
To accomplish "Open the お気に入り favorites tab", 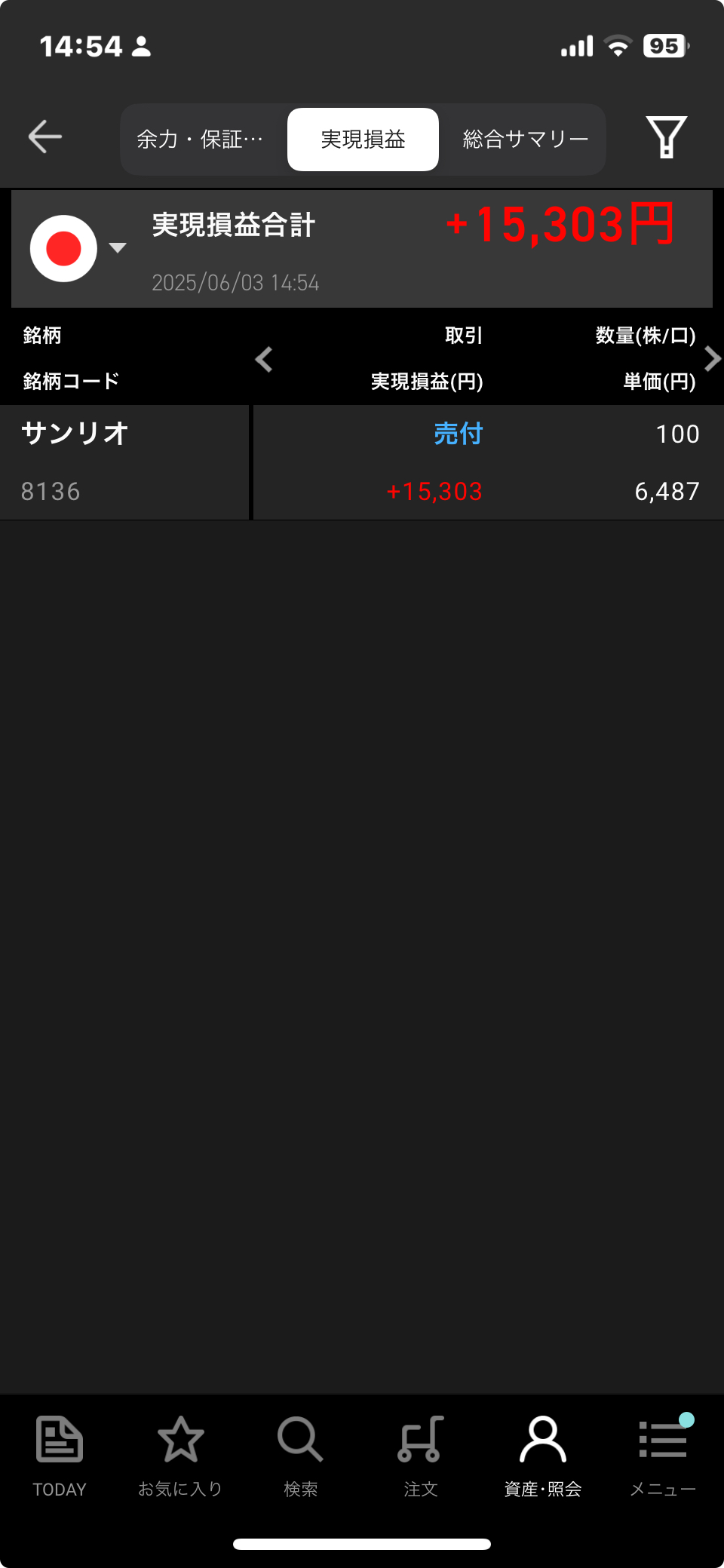I will click(x=180, y=1456).
